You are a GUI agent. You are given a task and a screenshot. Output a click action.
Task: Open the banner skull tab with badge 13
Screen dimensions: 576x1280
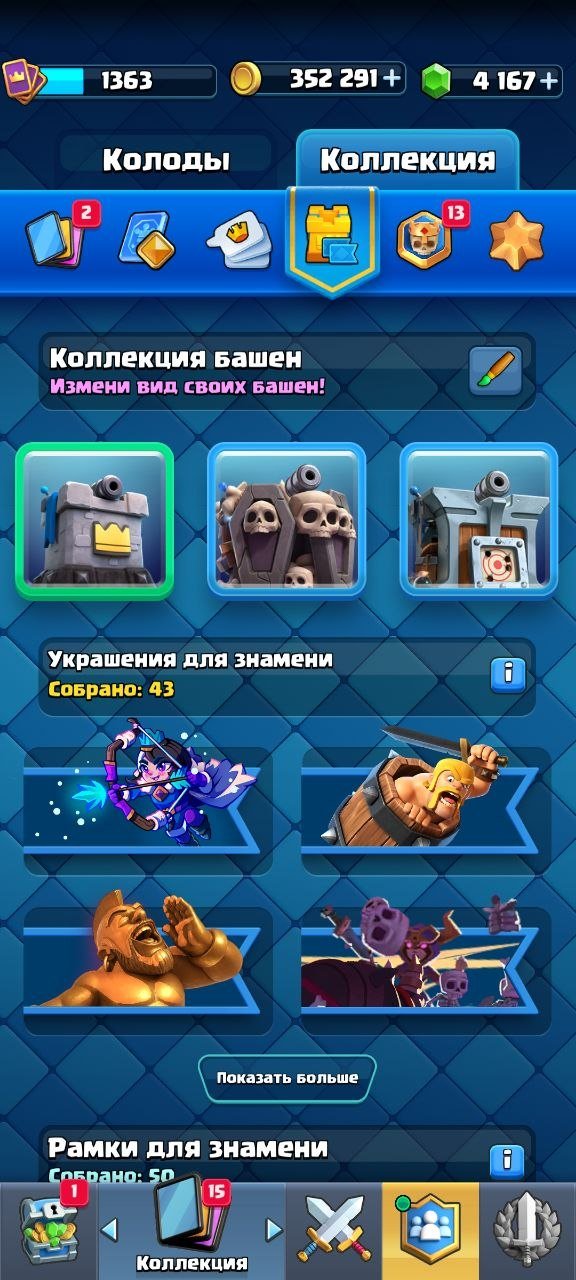click(428, 238)
